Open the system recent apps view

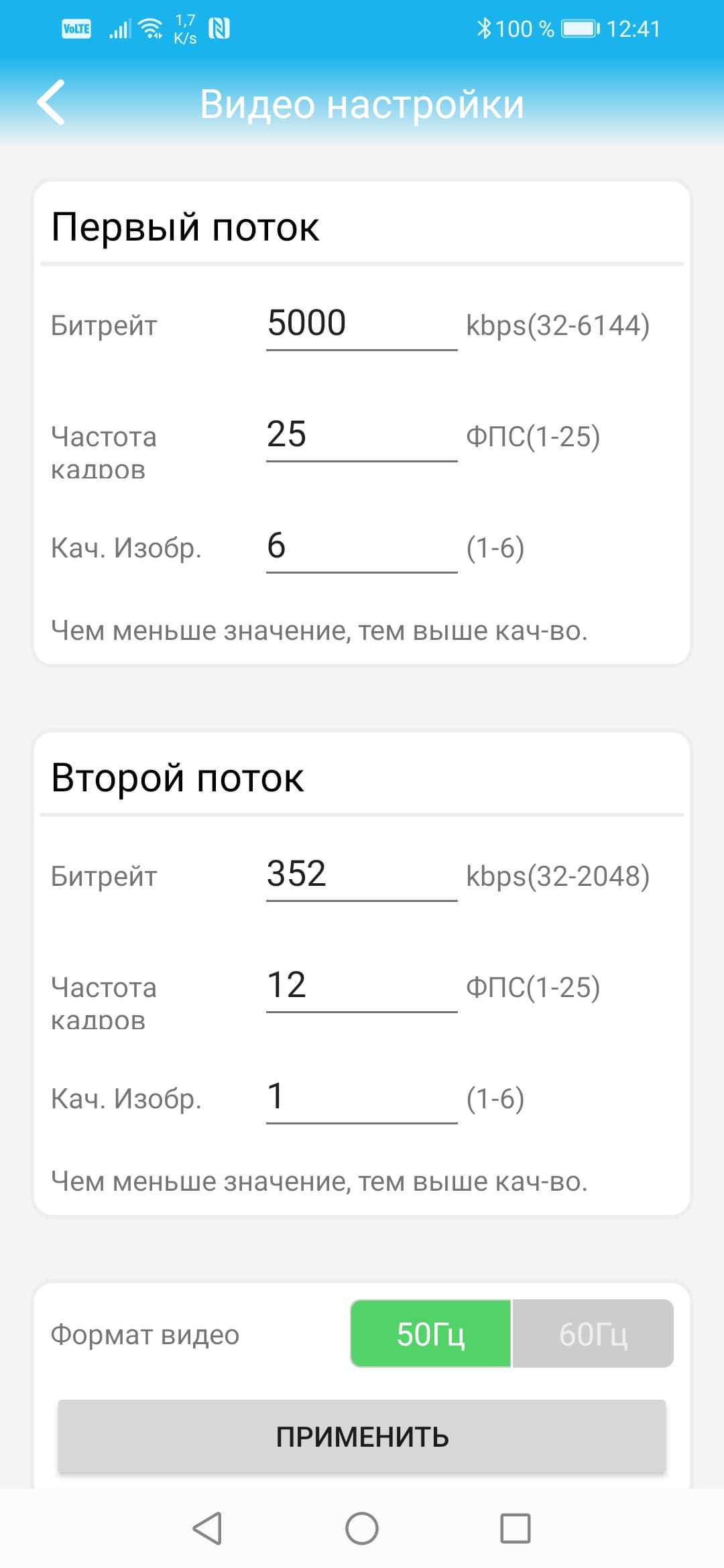coord(515,1528)
